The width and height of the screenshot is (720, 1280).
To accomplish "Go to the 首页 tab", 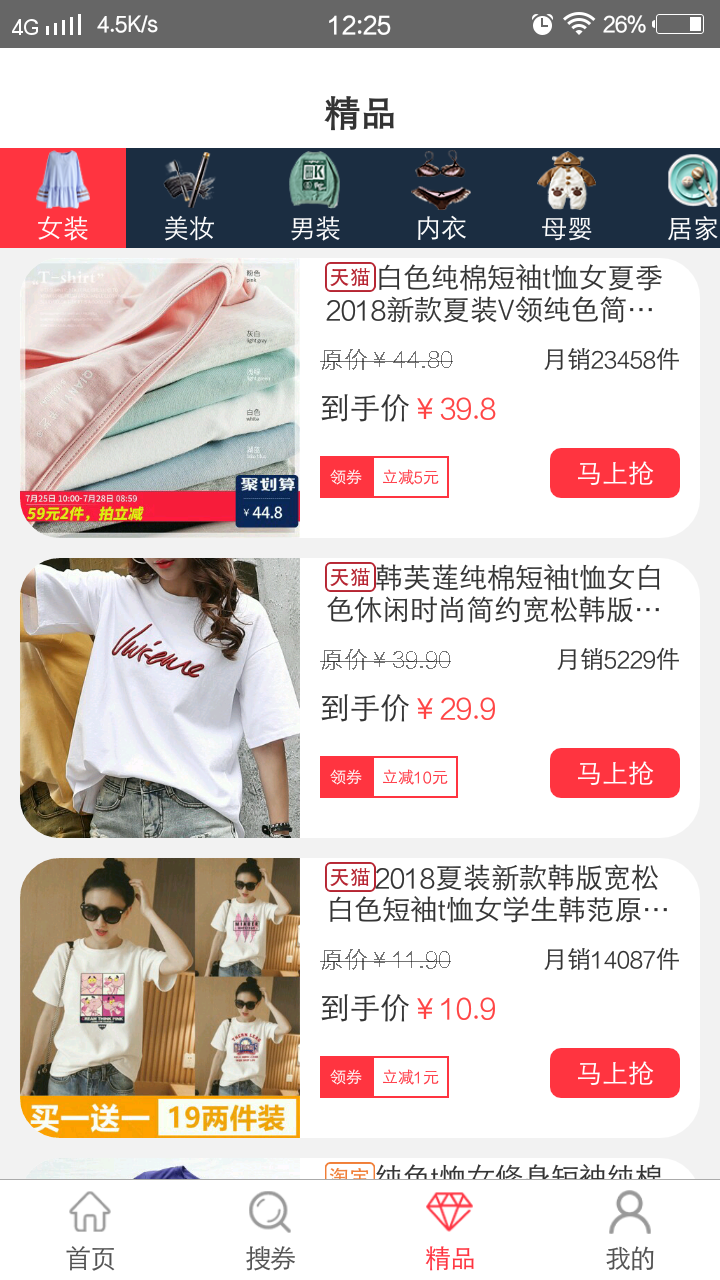I will [x=90, y=1231].
